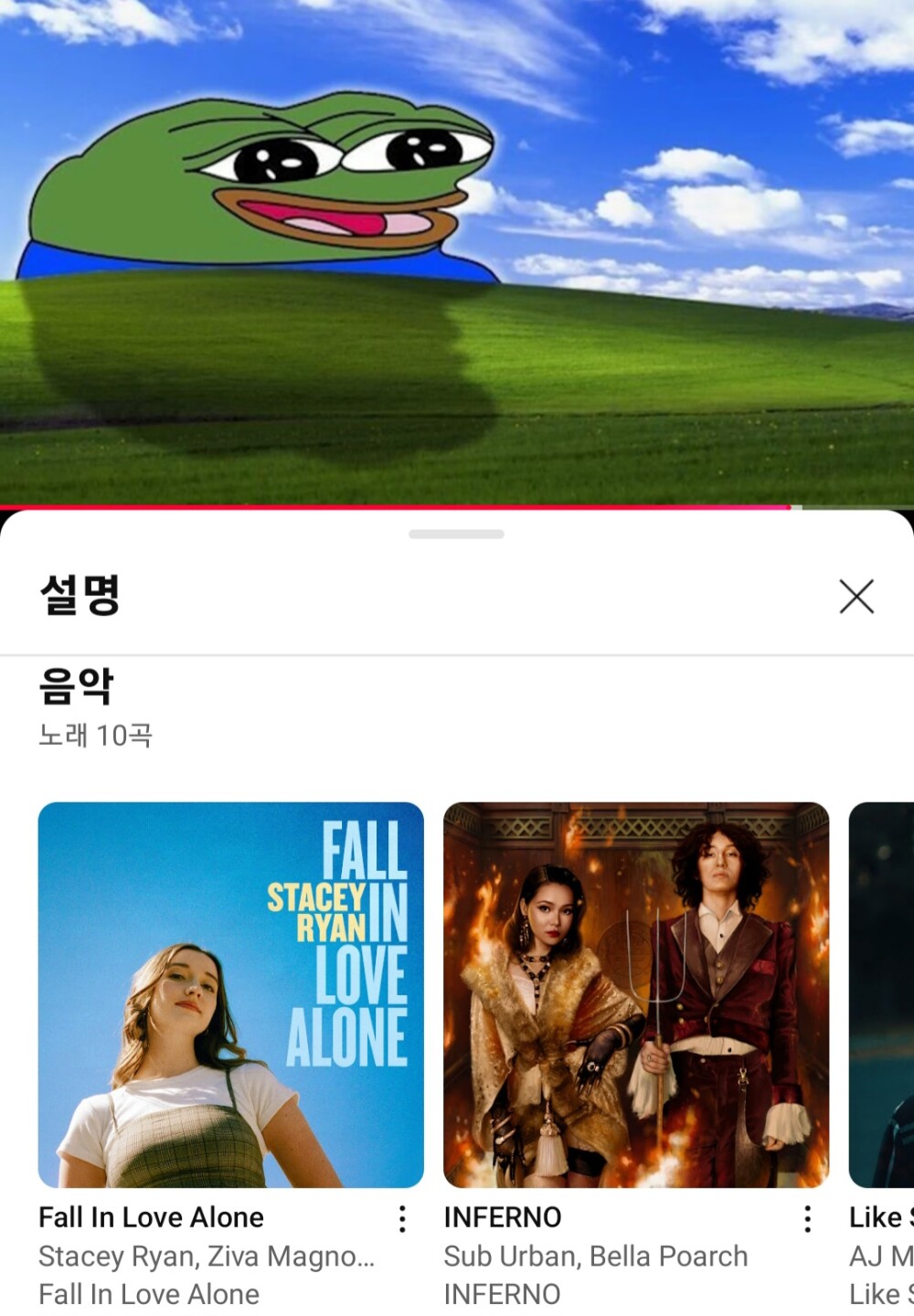Open more options for INFERNO

tap(807, 1218)
